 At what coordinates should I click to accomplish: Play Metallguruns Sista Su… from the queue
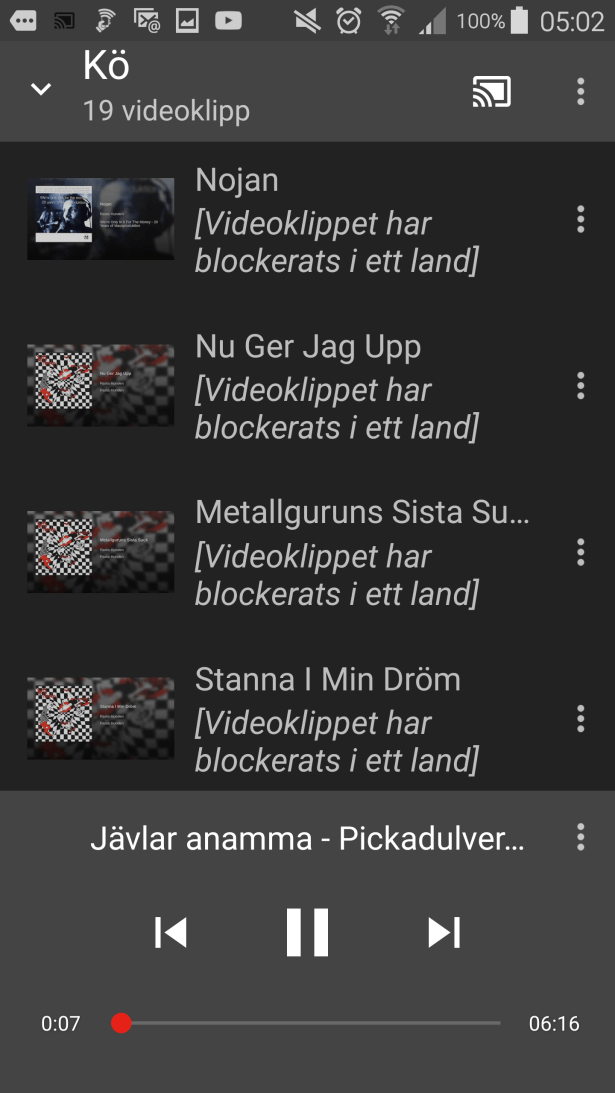[x=300, y=552]
